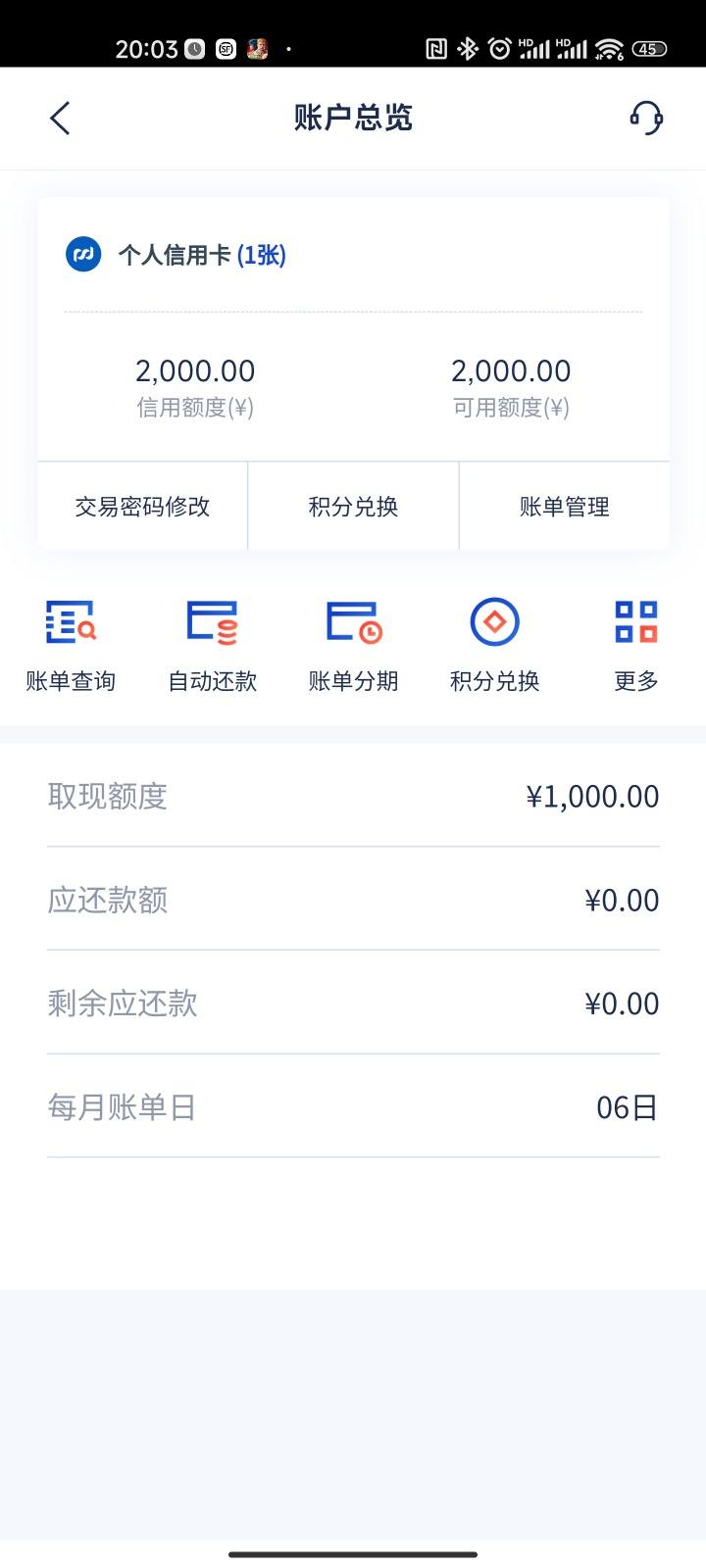
Task: Go back using the top-left arrow
Action: (x=60, y=119)
